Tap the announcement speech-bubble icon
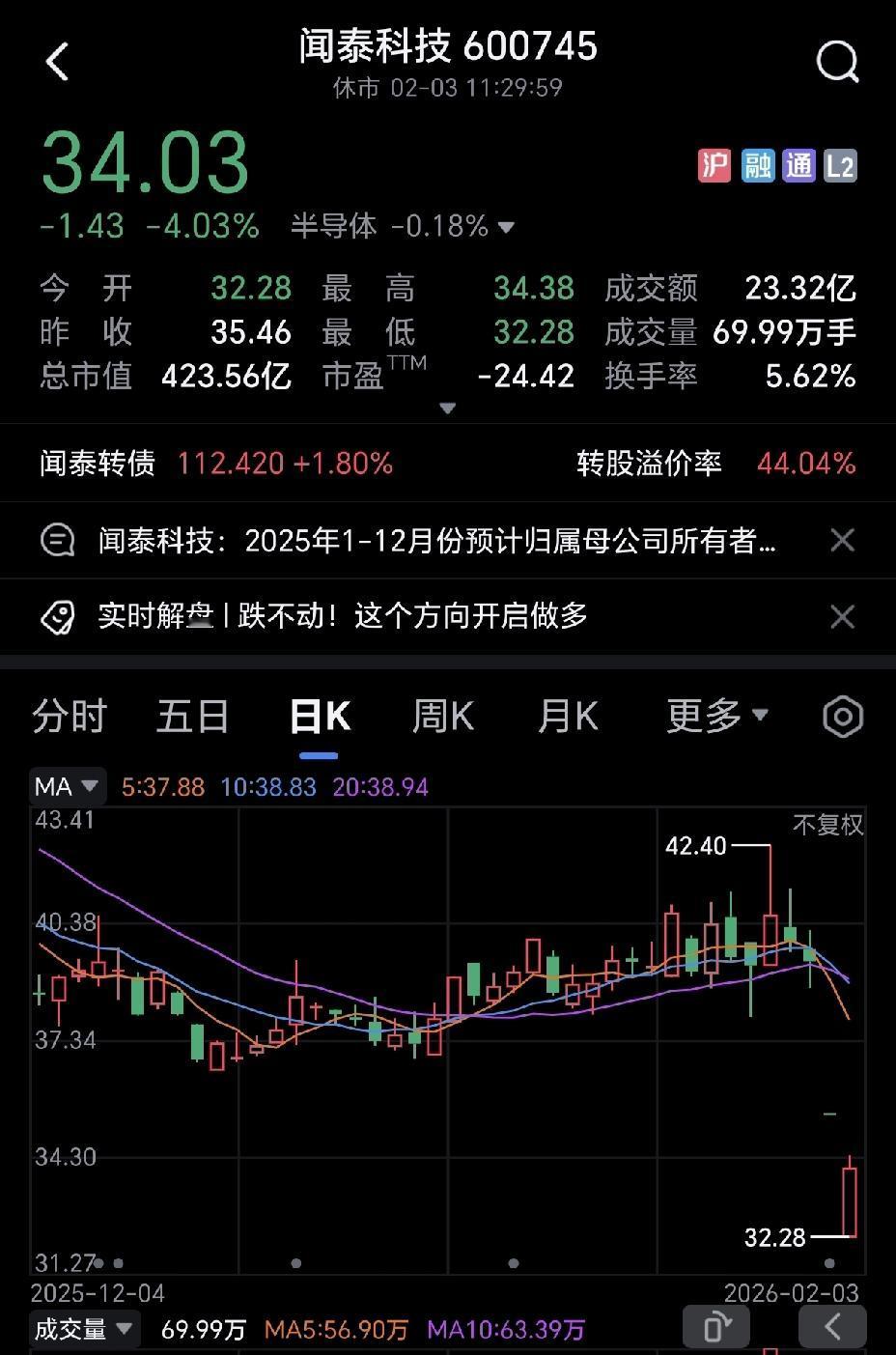Screen dimensions: 896x1355 (58, 540)
